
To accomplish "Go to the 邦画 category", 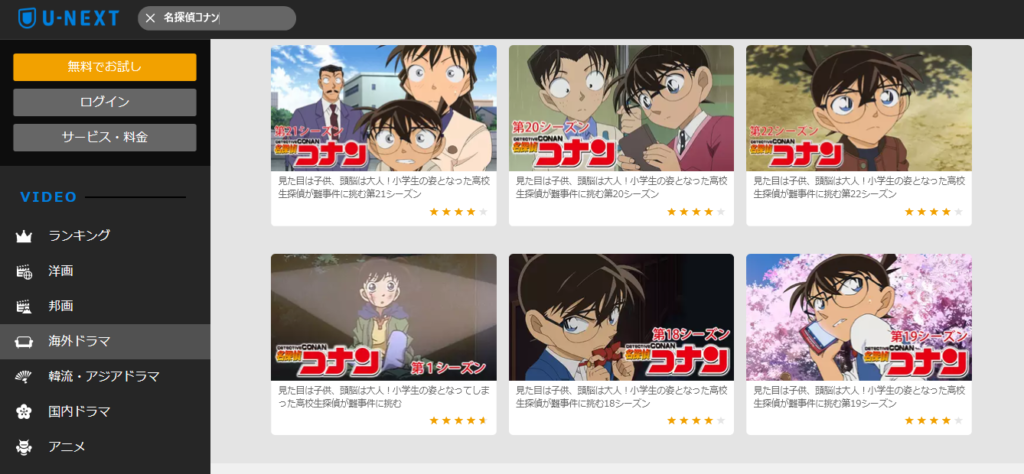I will (x=61, y=305).
